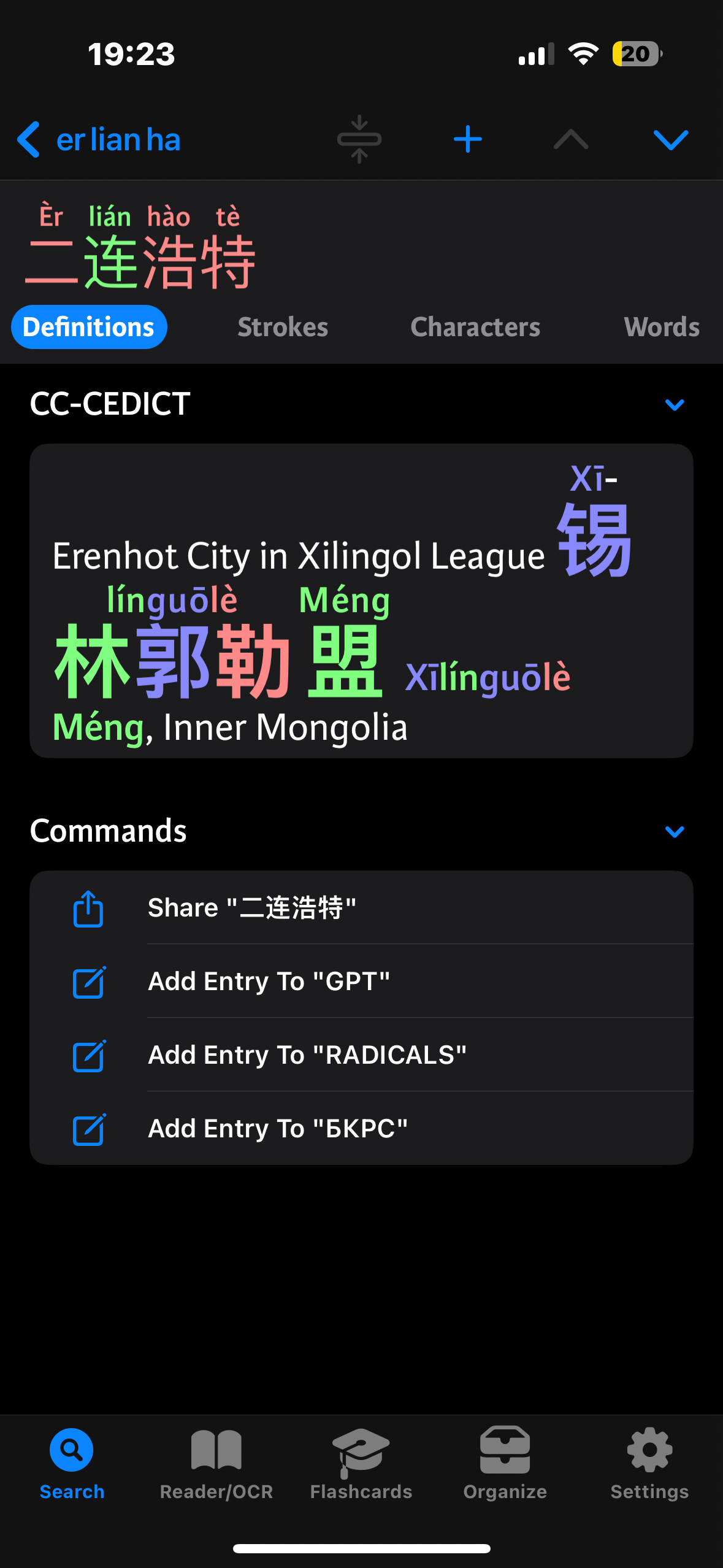Tap the 锡 character in the definition

[594, 540]
